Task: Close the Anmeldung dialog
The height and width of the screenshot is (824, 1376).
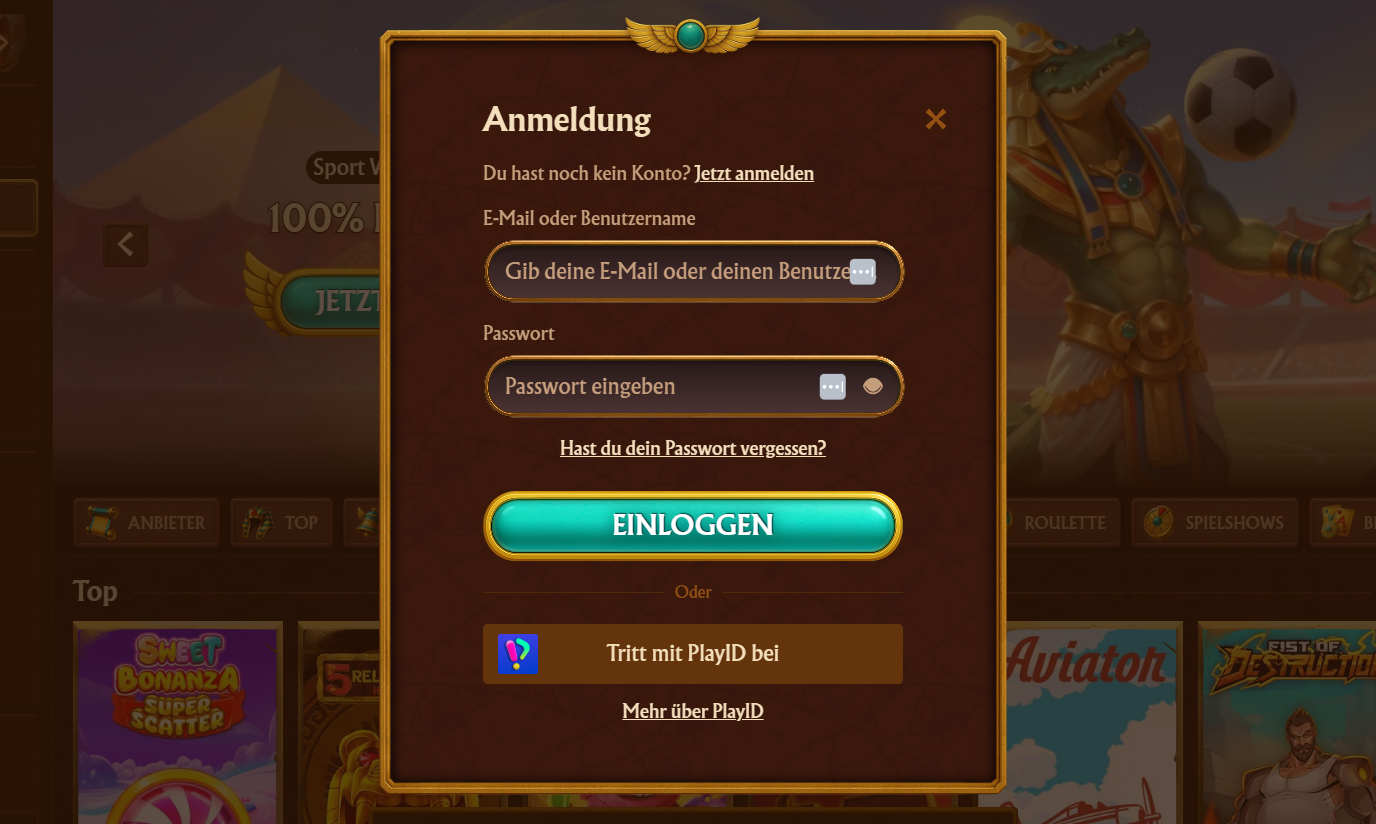Action: pos(935,120)
